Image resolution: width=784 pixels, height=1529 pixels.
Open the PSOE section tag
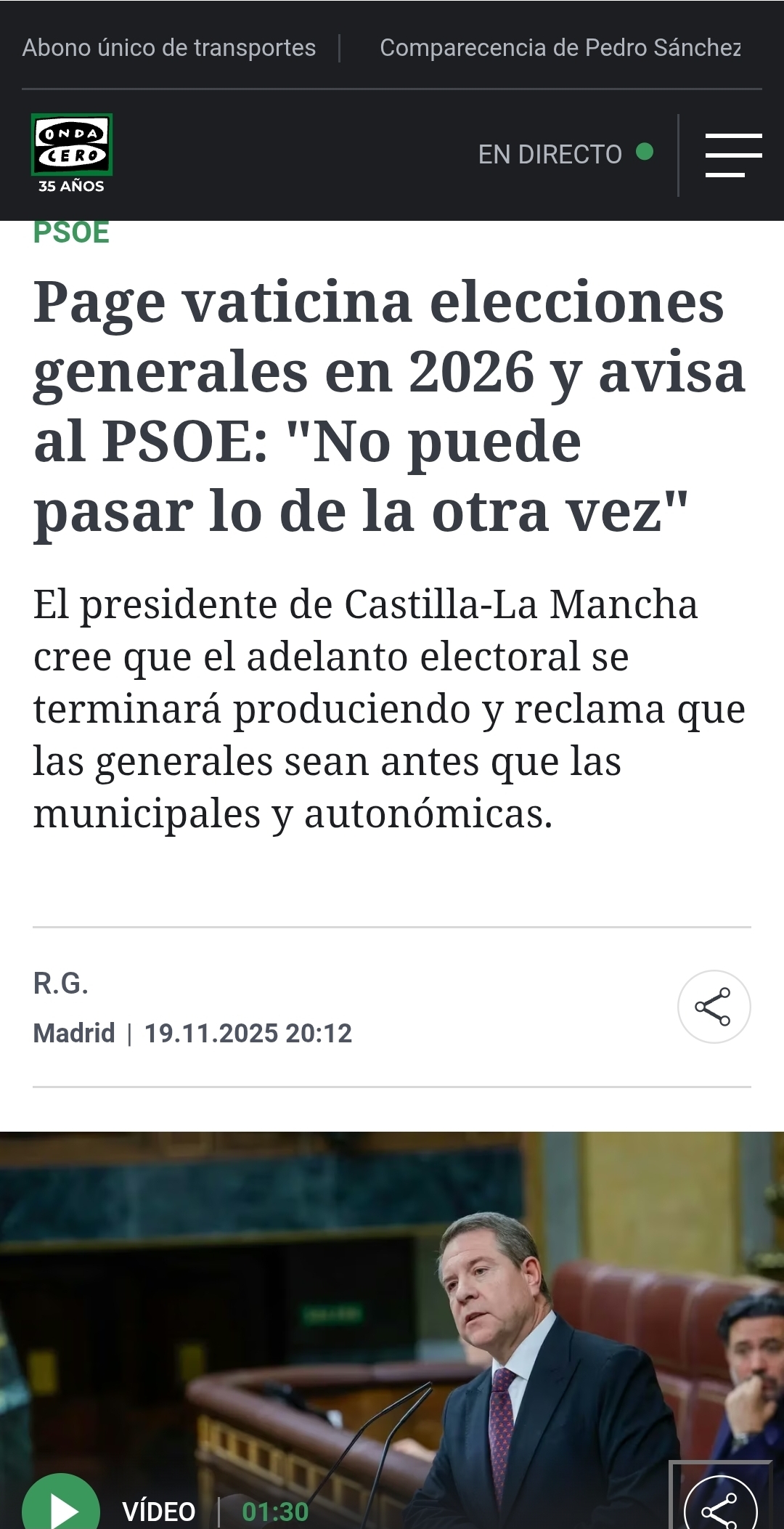pyautogui.click(x=71, y=233)
